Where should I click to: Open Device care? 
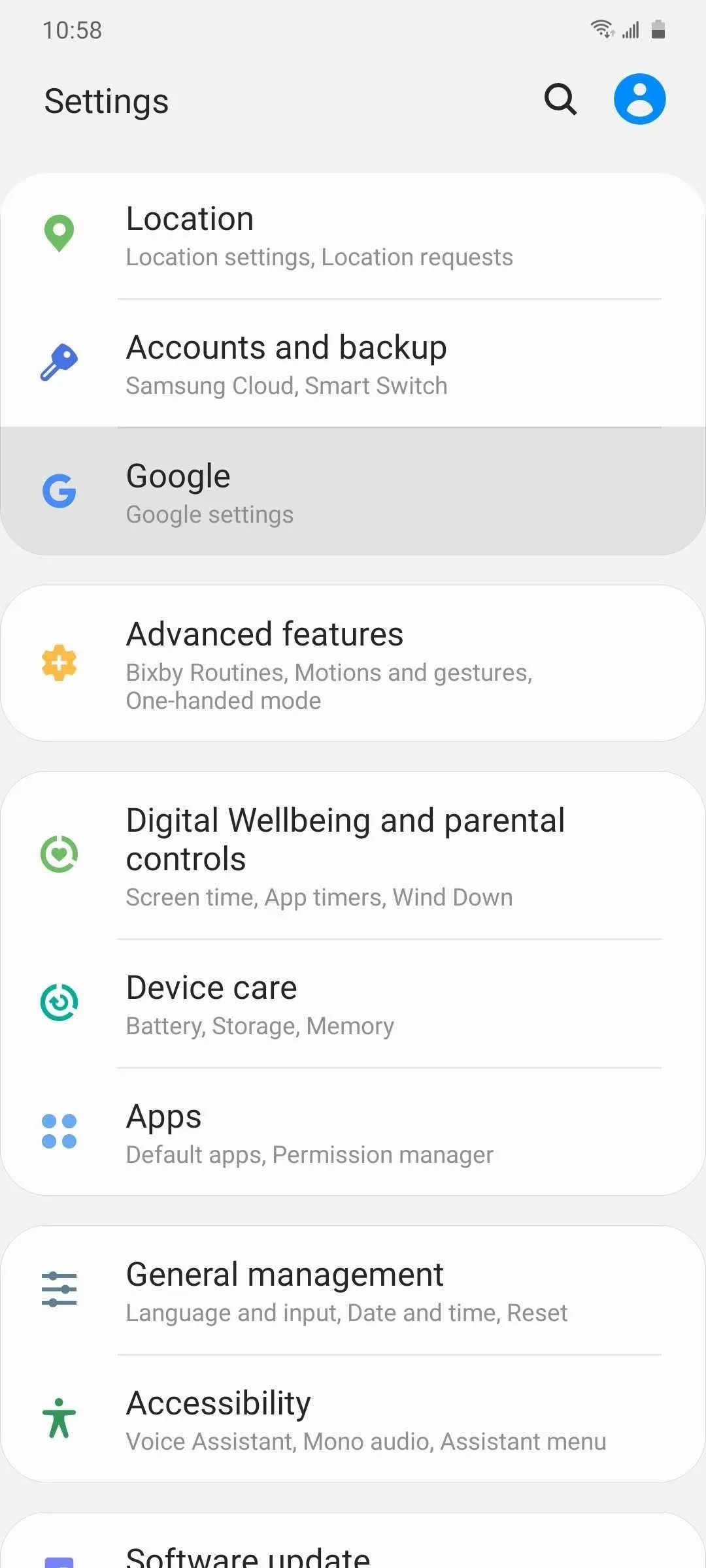[x=353, y=1004]
